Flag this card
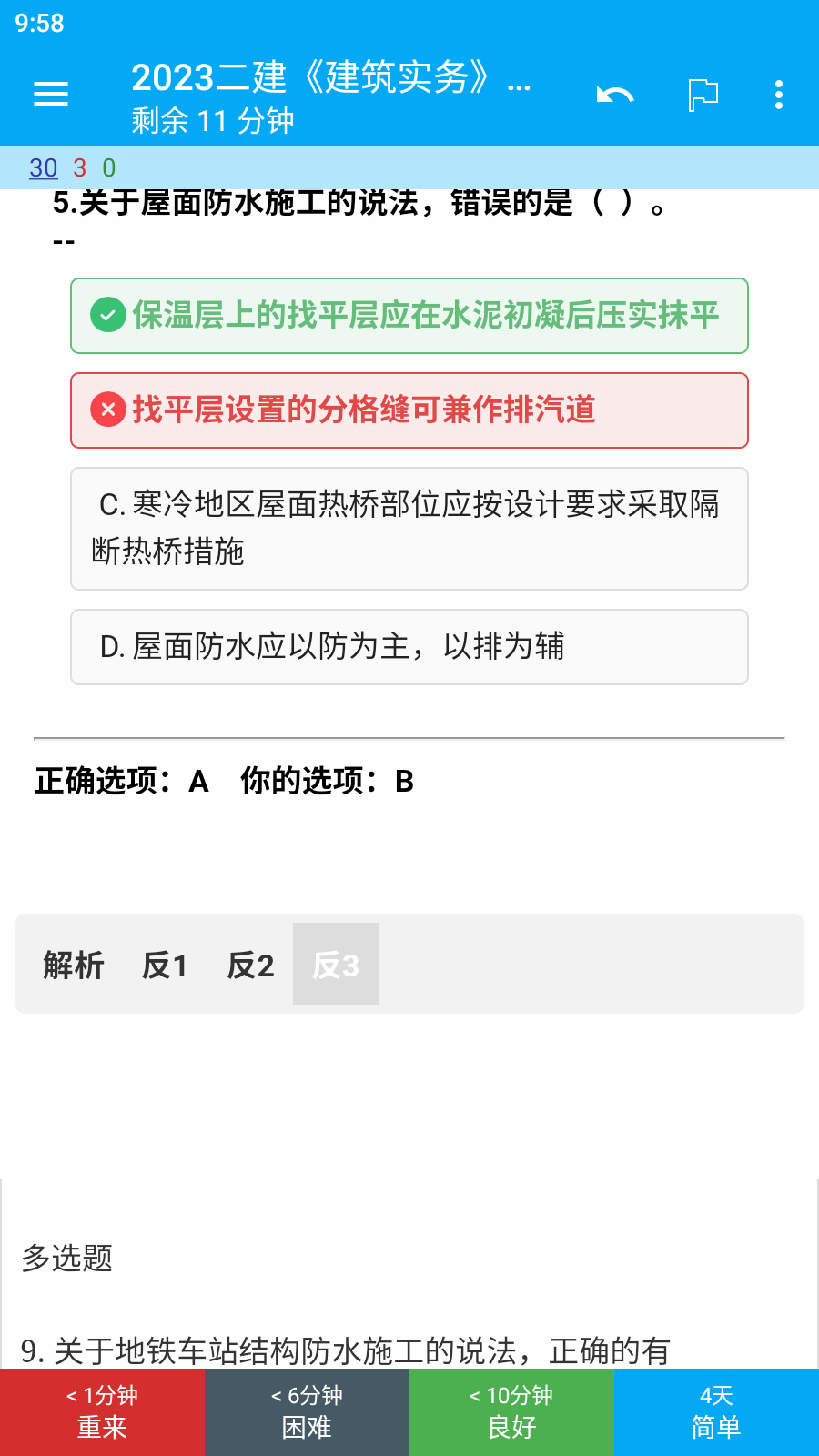819x1456 pixels. pos(703,95)
